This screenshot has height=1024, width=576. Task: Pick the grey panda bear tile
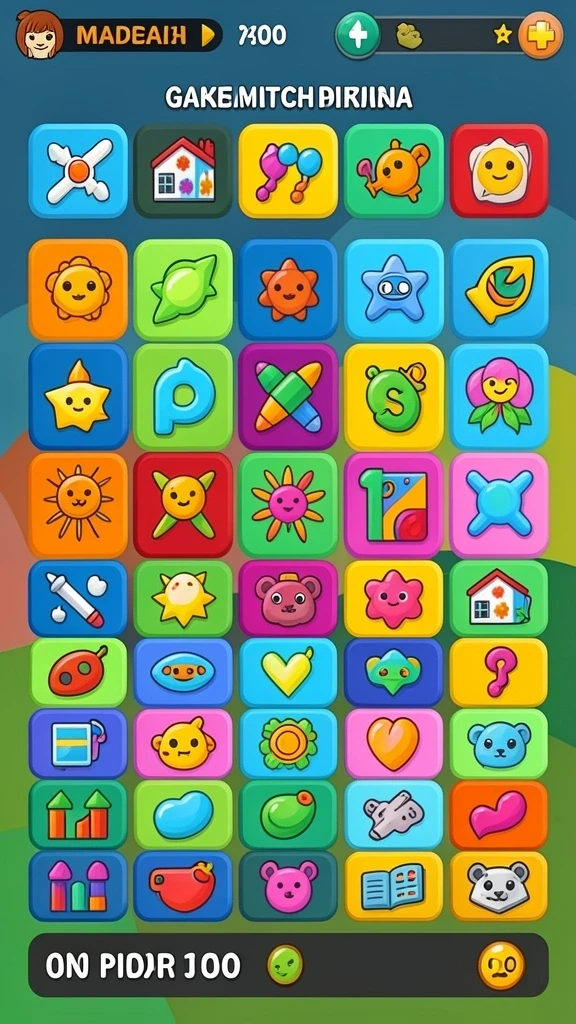[499, 886]
